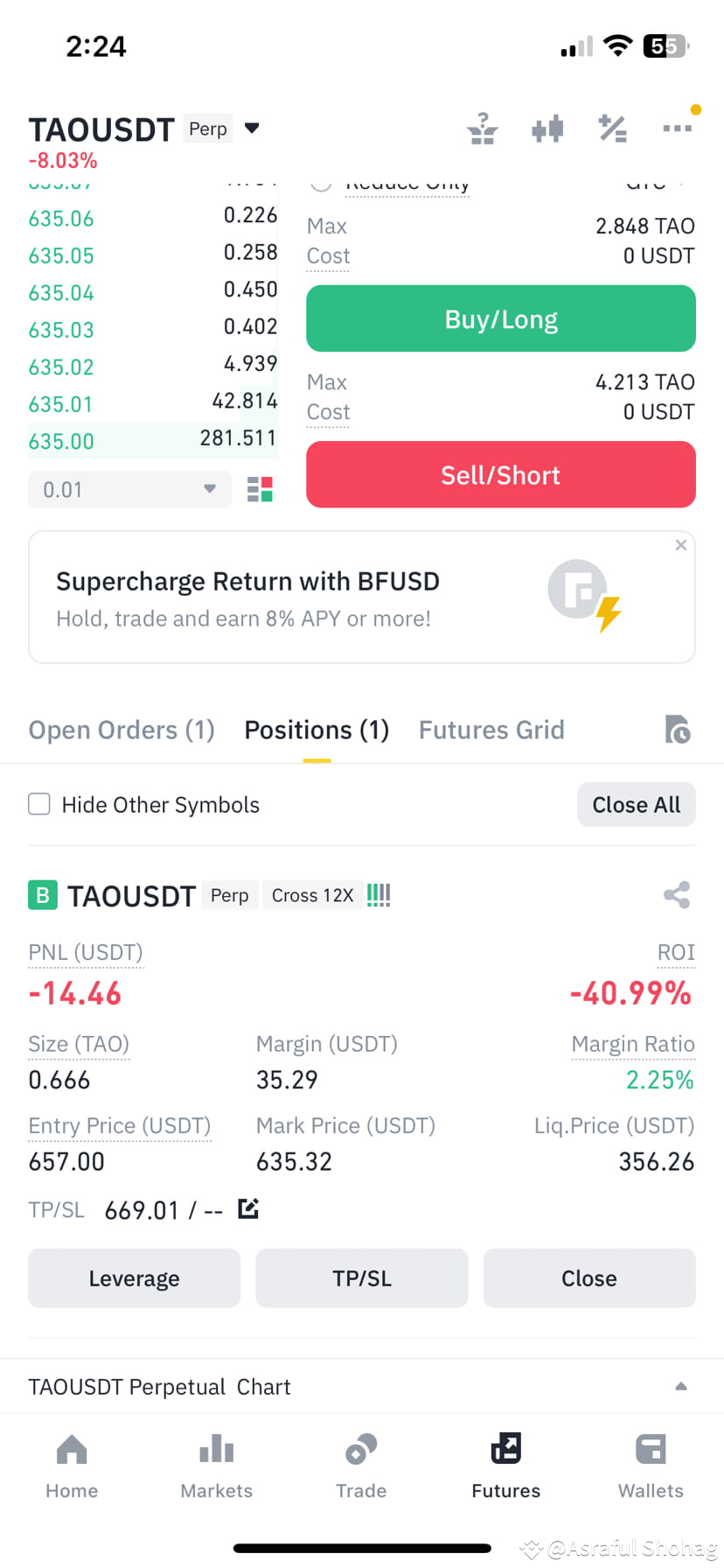Edit the TP/SL using the pencil icon
The width and height of the screenshot is (724, 1568).
point(248,1208)
